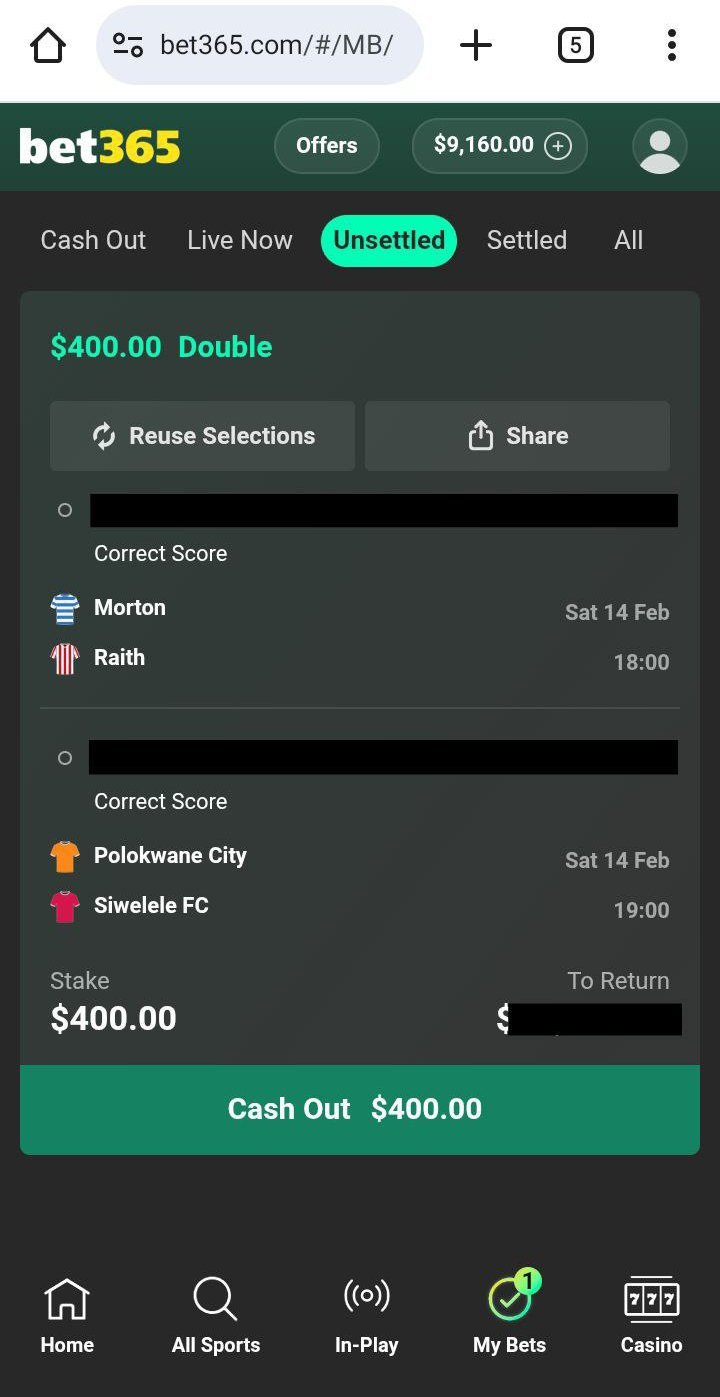Switch to the Cash Out tab

click(x=93, y=240)
